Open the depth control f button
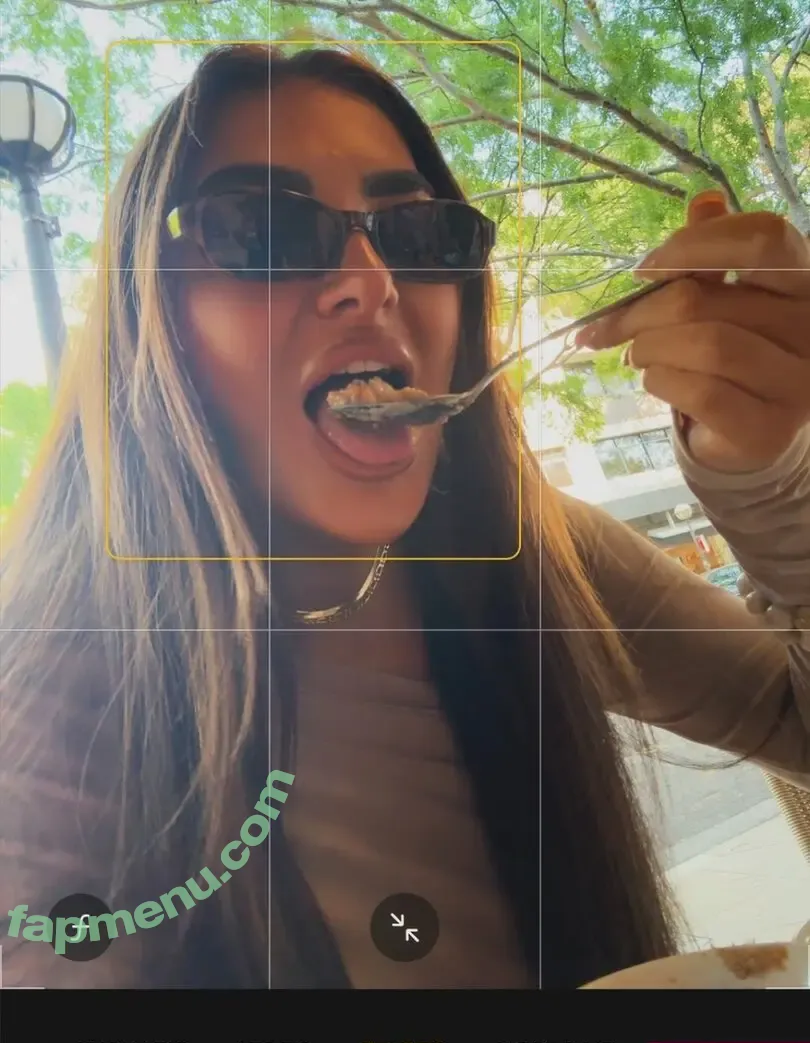The width and height of the screenshot is (810, 1043). coord(81,926)
